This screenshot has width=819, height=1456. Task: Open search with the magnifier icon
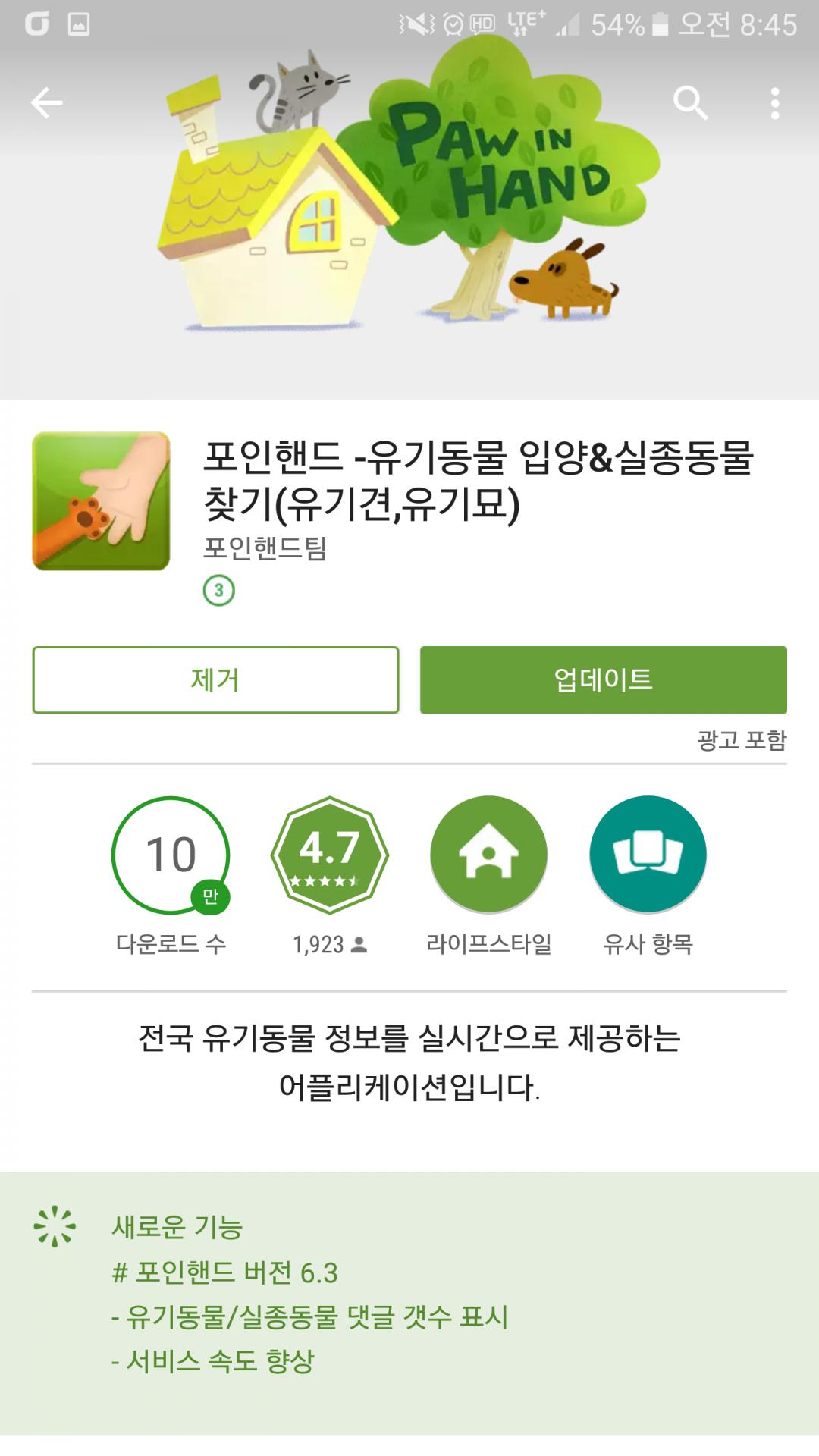tap(690, 103)
